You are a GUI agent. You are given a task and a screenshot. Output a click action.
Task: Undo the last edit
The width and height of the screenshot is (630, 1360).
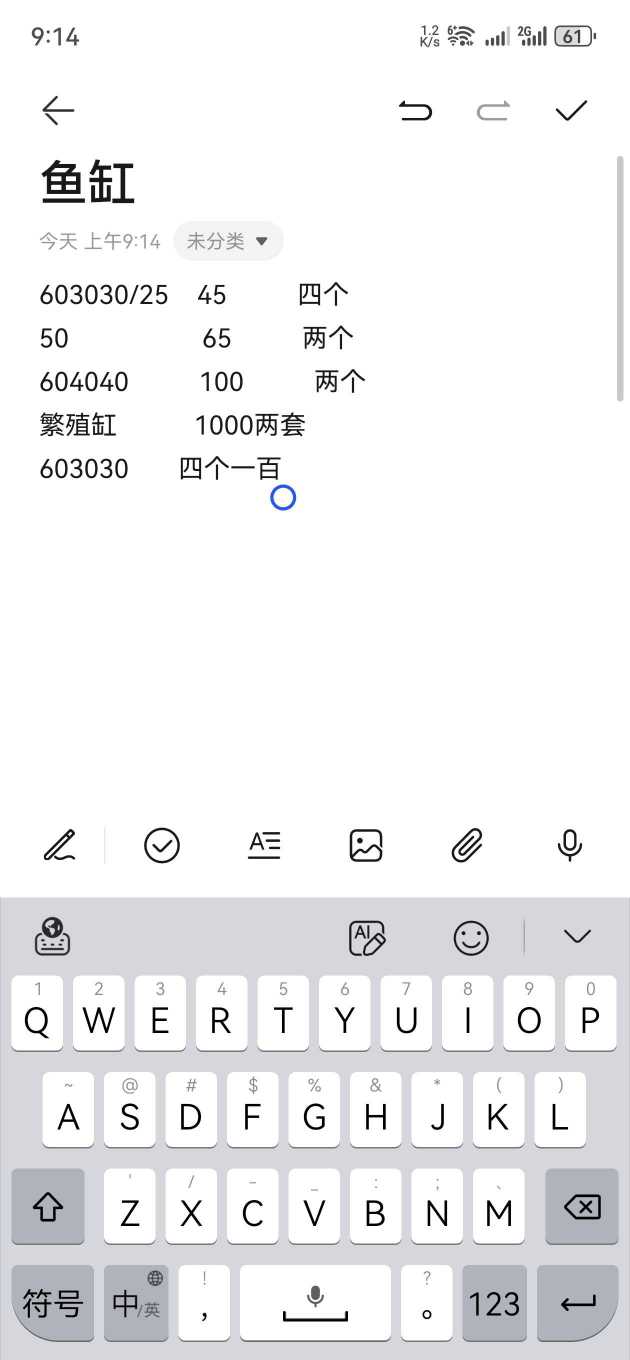pyautogui.click(x=415, y=110)
